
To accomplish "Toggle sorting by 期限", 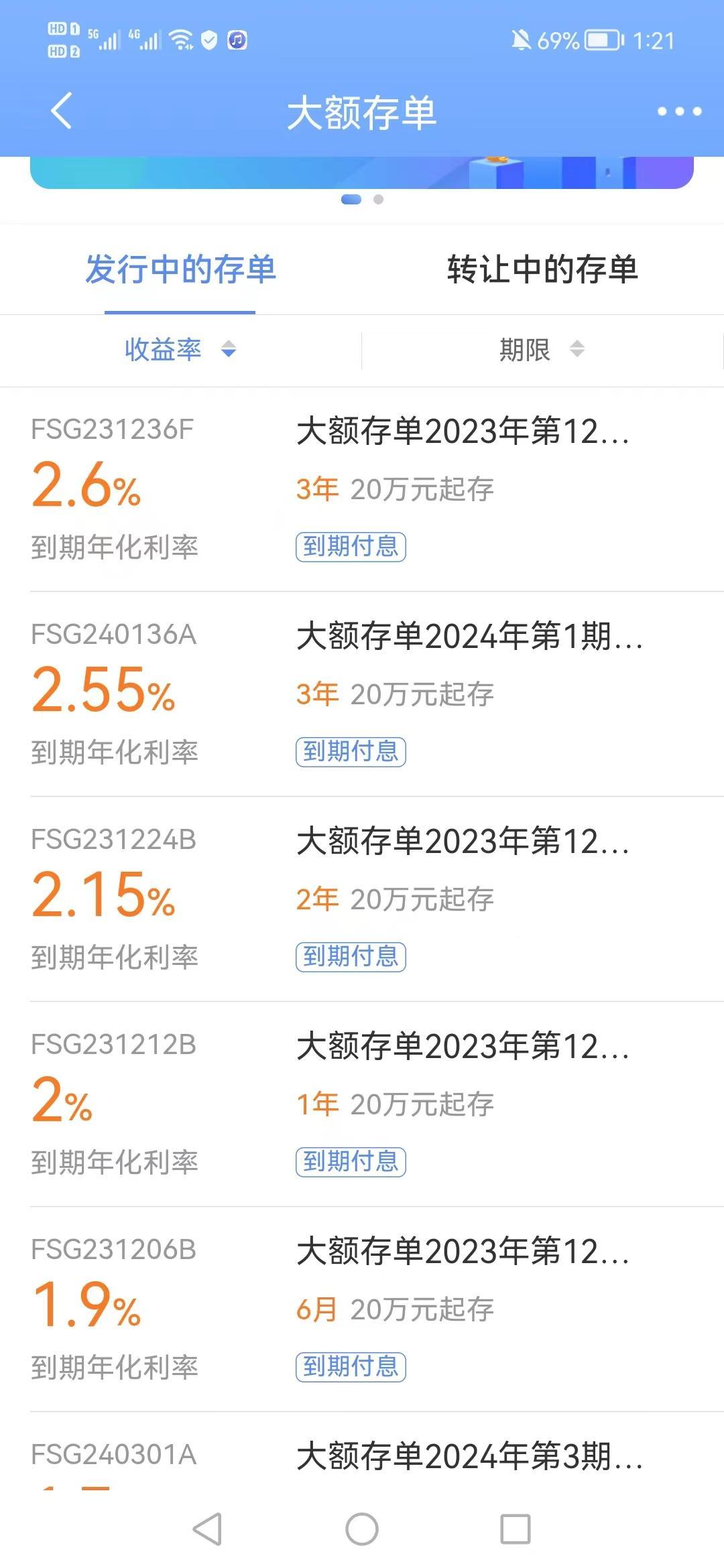I will 526,351.
